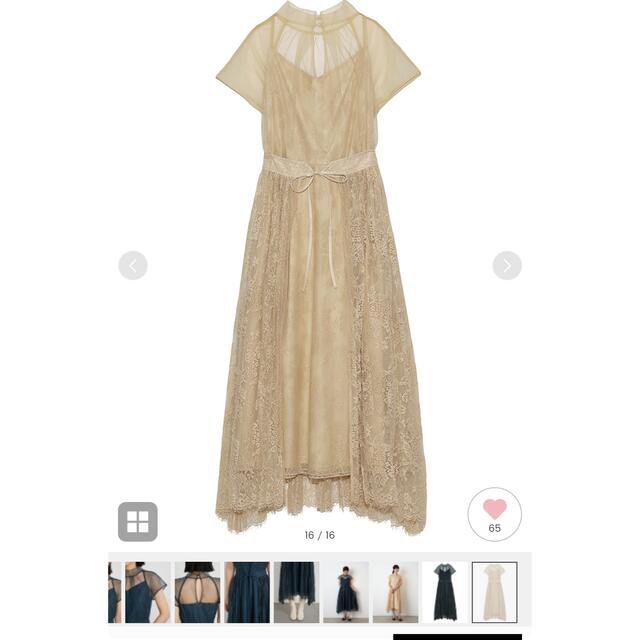Viewport: 640px width, 640px height.
Task: View the model wearing navy dress full-body thumbnail
Action: tap(346, 592)
